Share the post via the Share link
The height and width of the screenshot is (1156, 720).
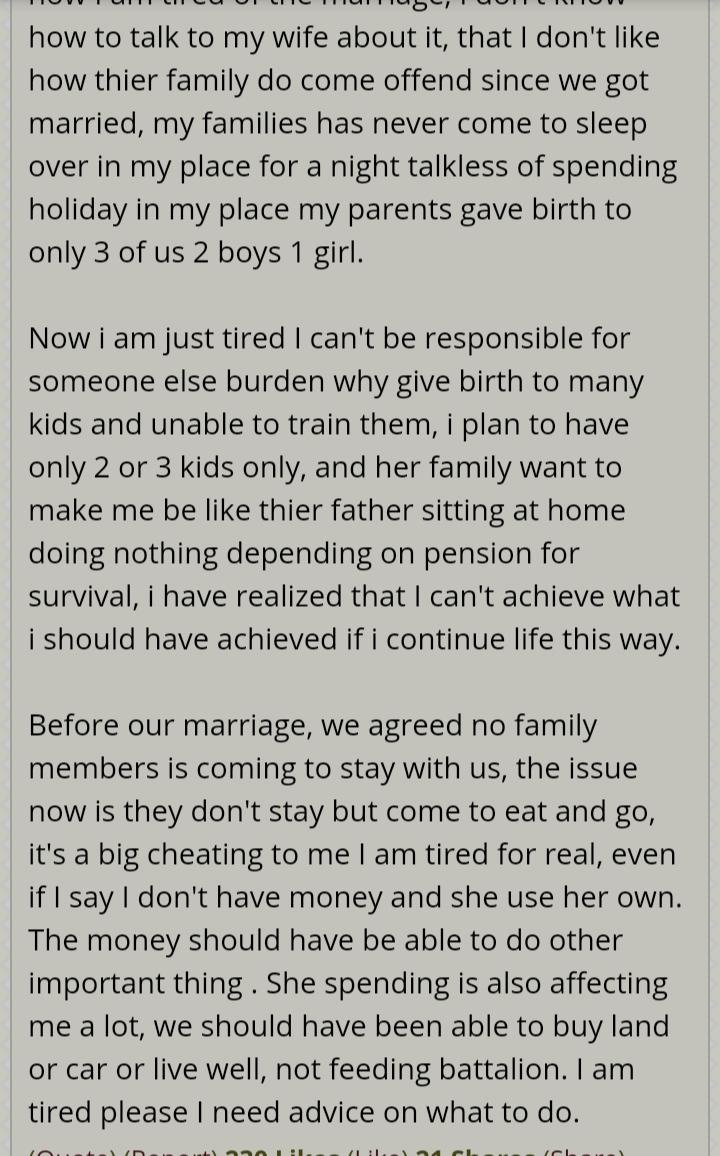click(584, 1152)
